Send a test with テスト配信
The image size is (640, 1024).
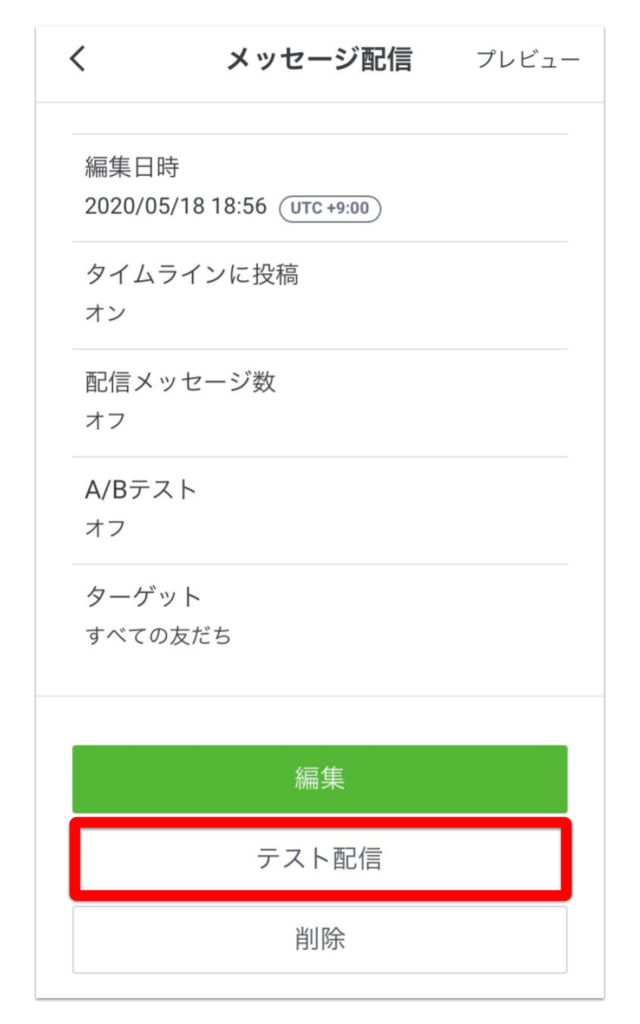pos(319,858)
